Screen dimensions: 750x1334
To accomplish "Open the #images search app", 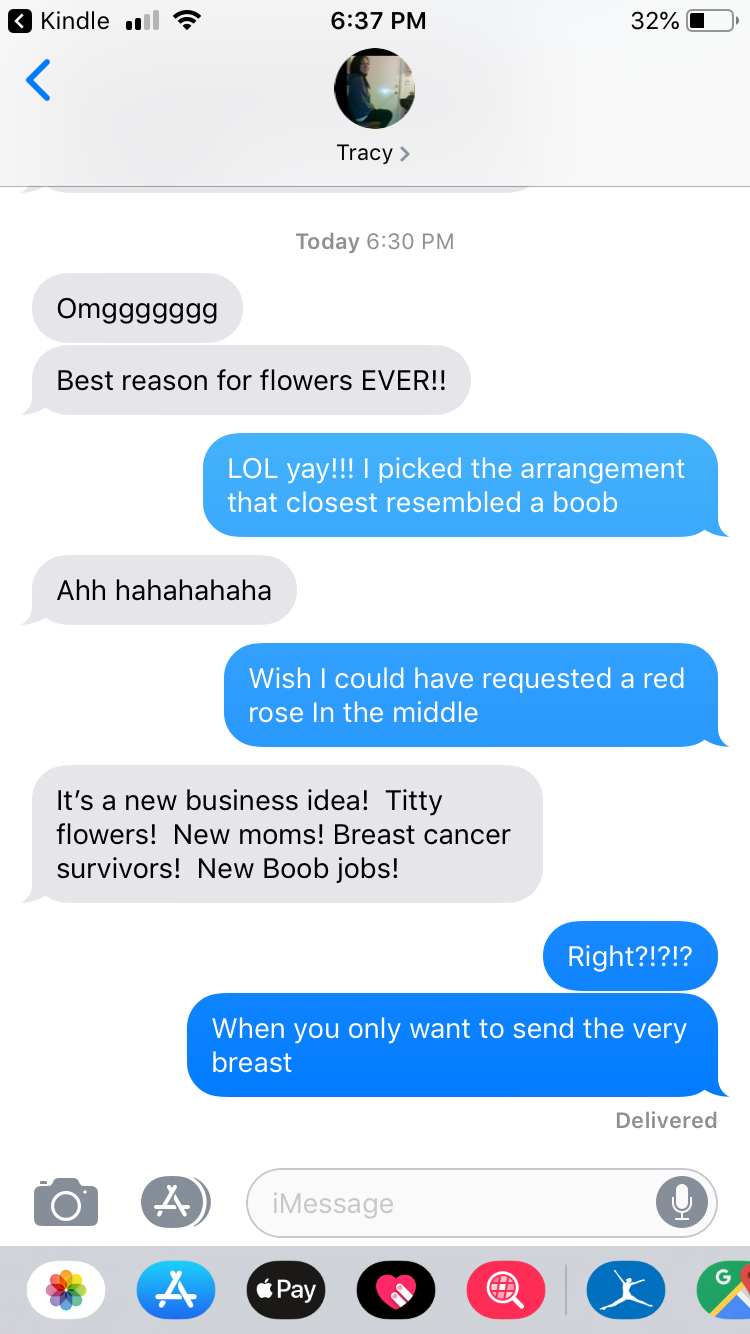I will pos(506,1290).
